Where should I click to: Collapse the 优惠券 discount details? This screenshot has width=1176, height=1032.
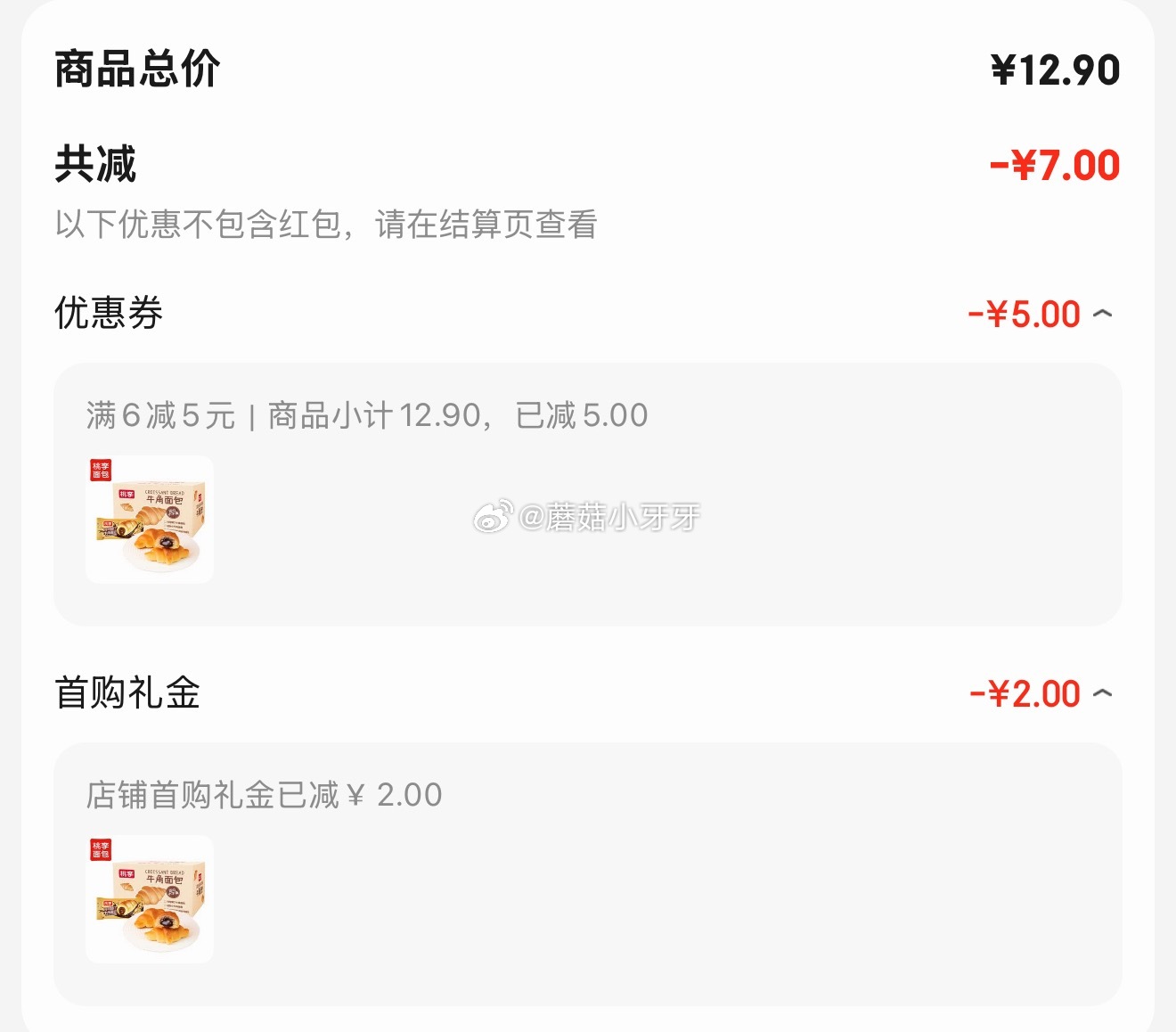point(1102,314)
